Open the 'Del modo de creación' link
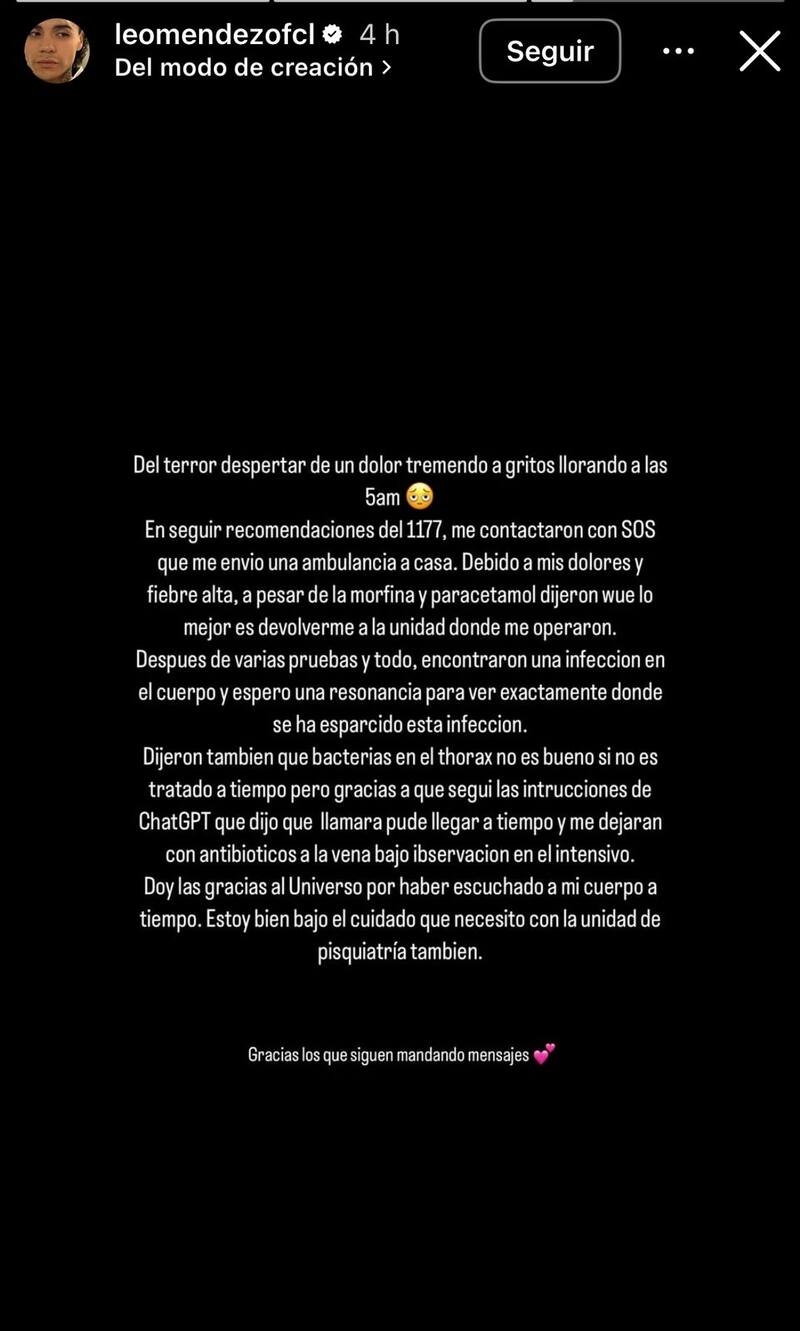This screenshot has width=800, height=1331. point(252,68)
